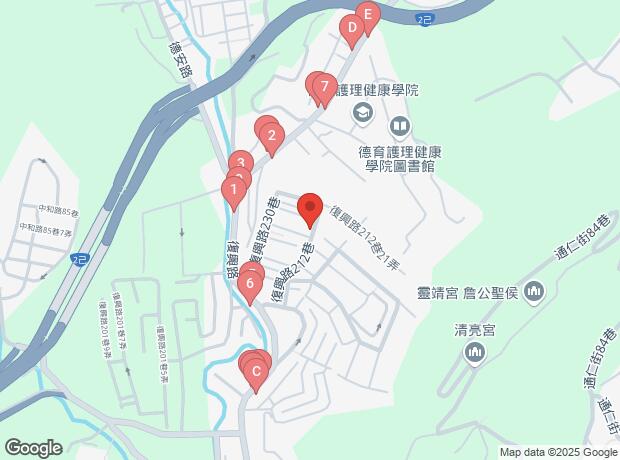Open the 清亮宮 temple icon

pyautogui.click(x=475, y=351)
